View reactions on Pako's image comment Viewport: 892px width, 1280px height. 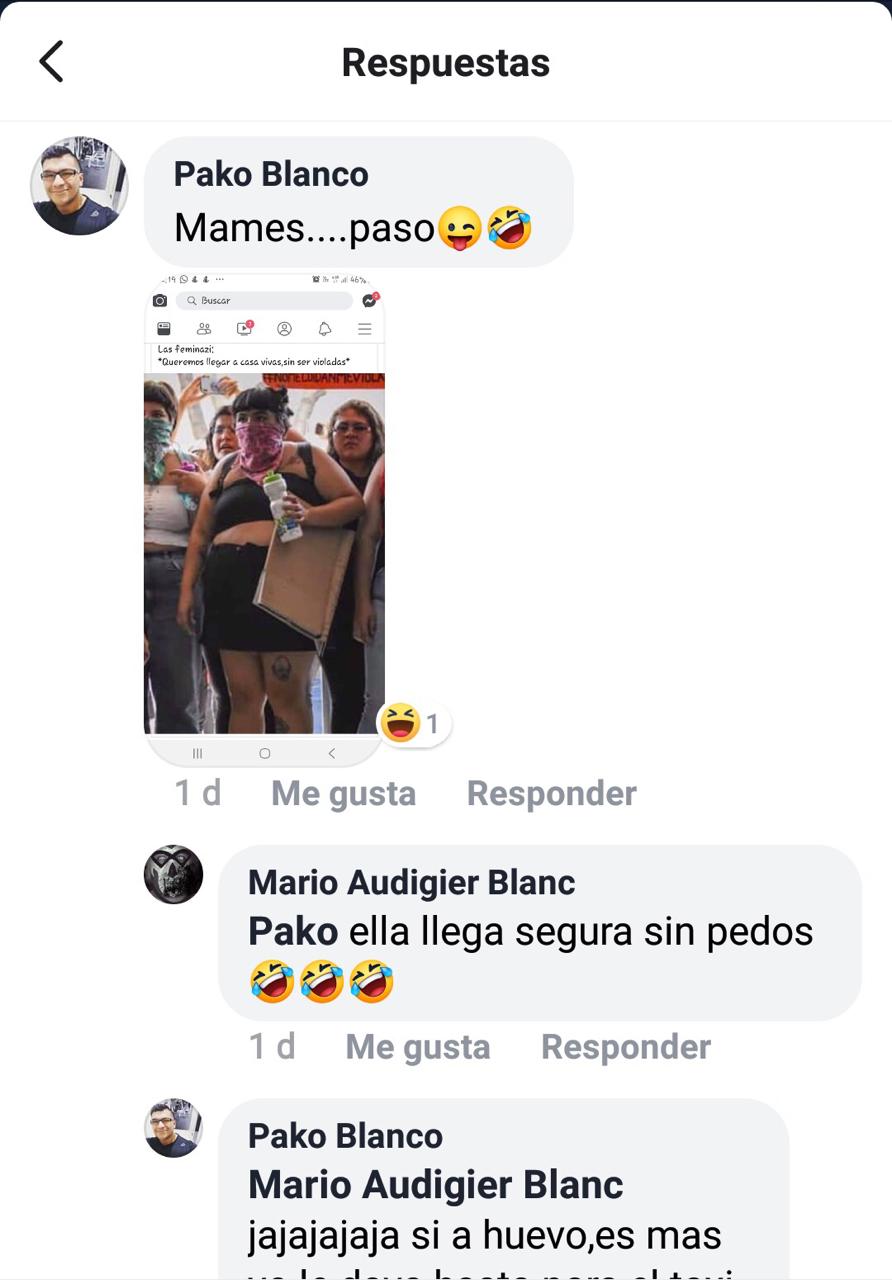pos(414,723)
